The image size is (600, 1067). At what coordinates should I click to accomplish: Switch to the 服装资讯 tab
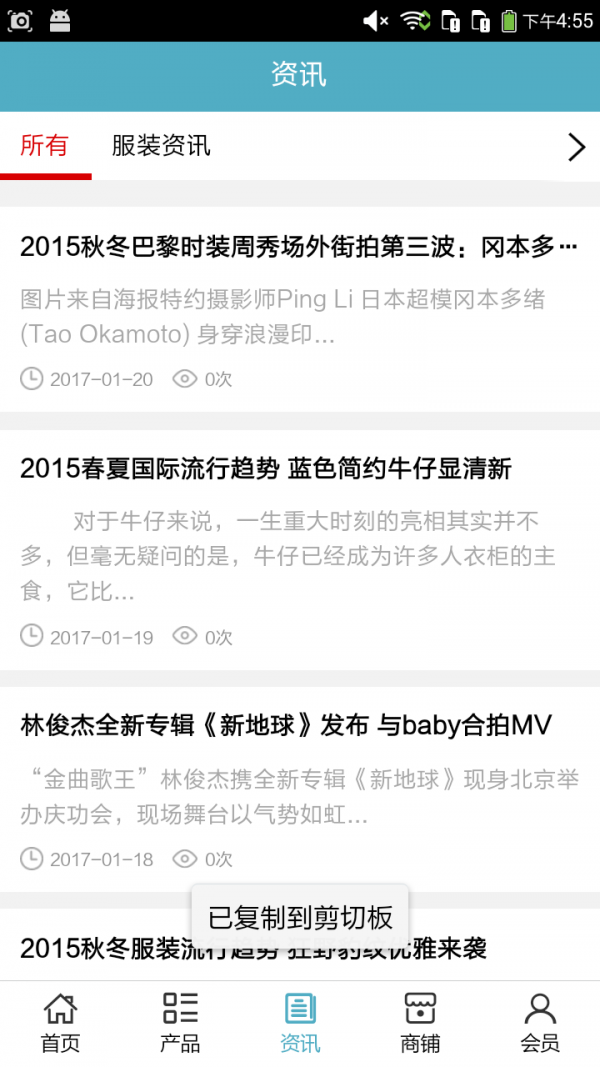(x=161, y=146)
